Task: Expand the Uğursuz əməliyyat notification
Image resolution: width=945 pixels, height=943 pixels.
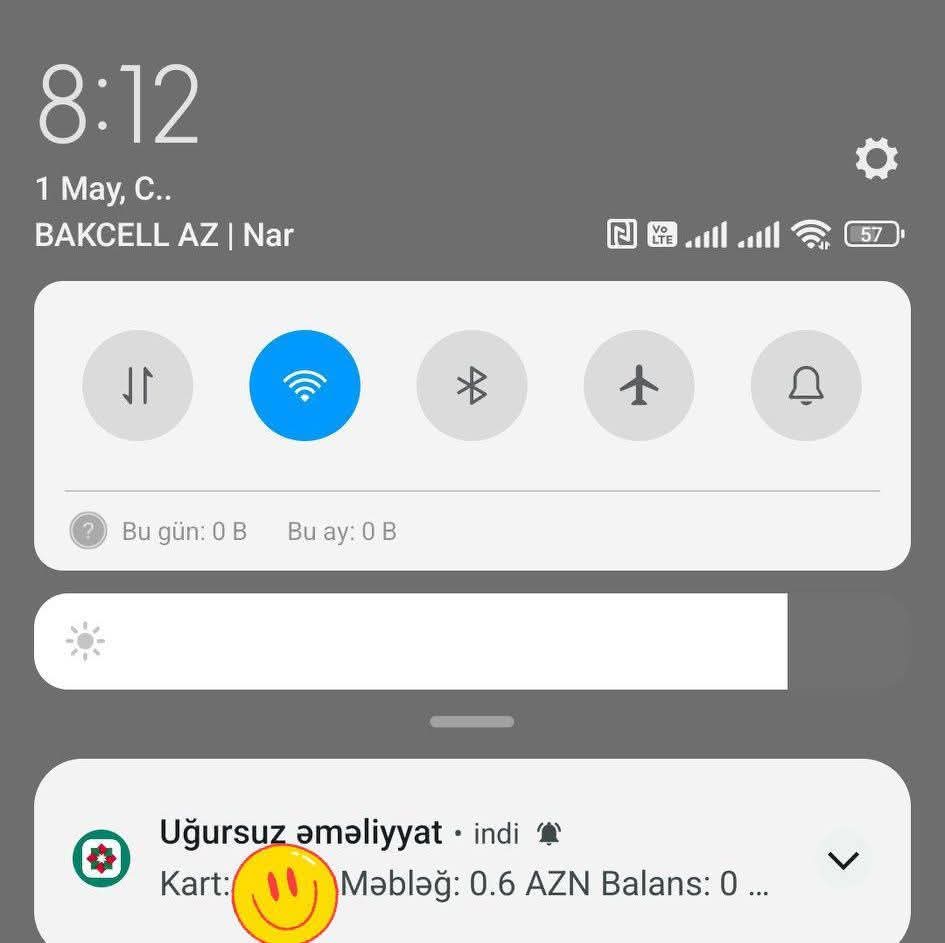Action: click(x=843, y=860)
